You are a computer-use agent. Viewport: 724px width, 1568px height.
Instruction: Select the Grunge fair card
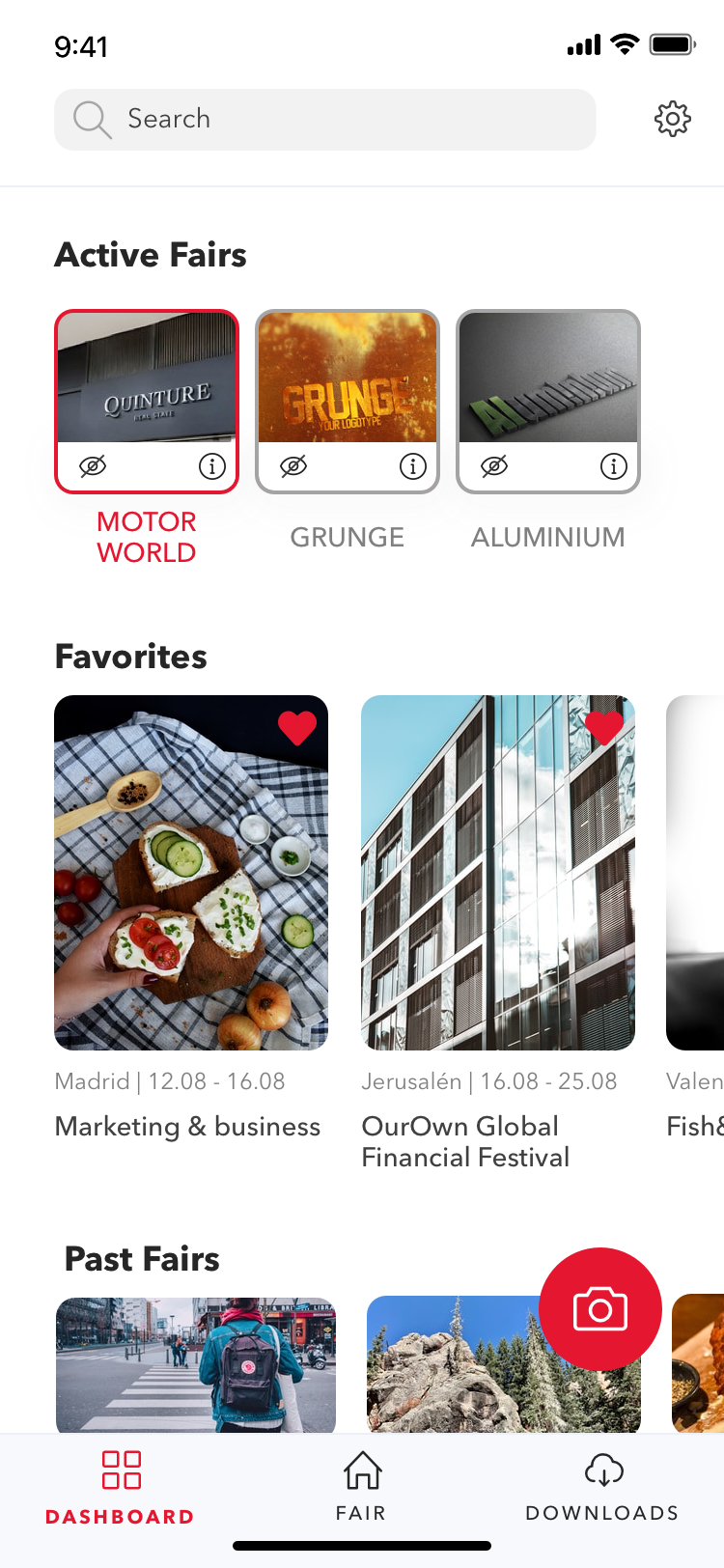[348, 378]
